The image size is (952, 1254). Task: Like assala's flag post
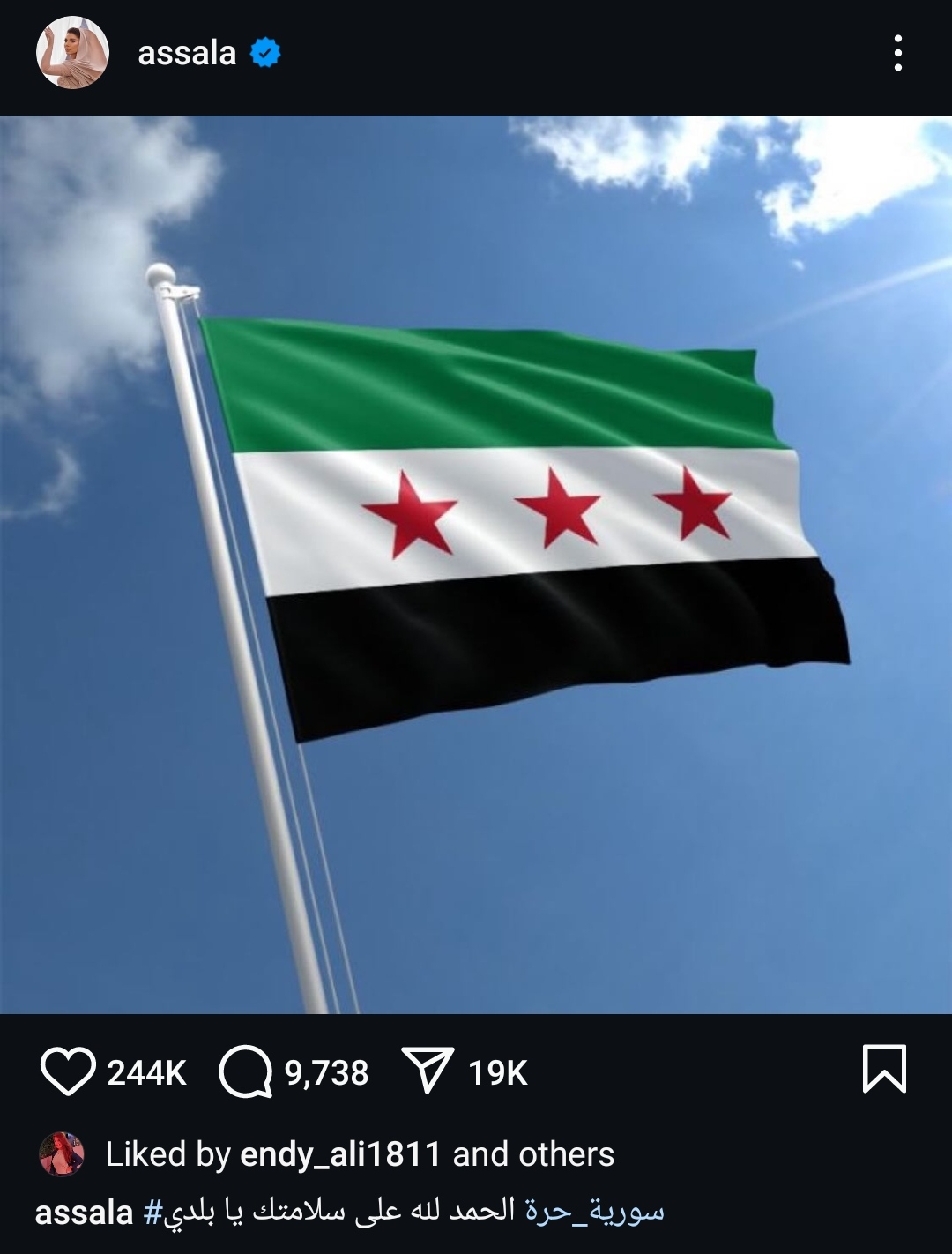coord(68,1071)
